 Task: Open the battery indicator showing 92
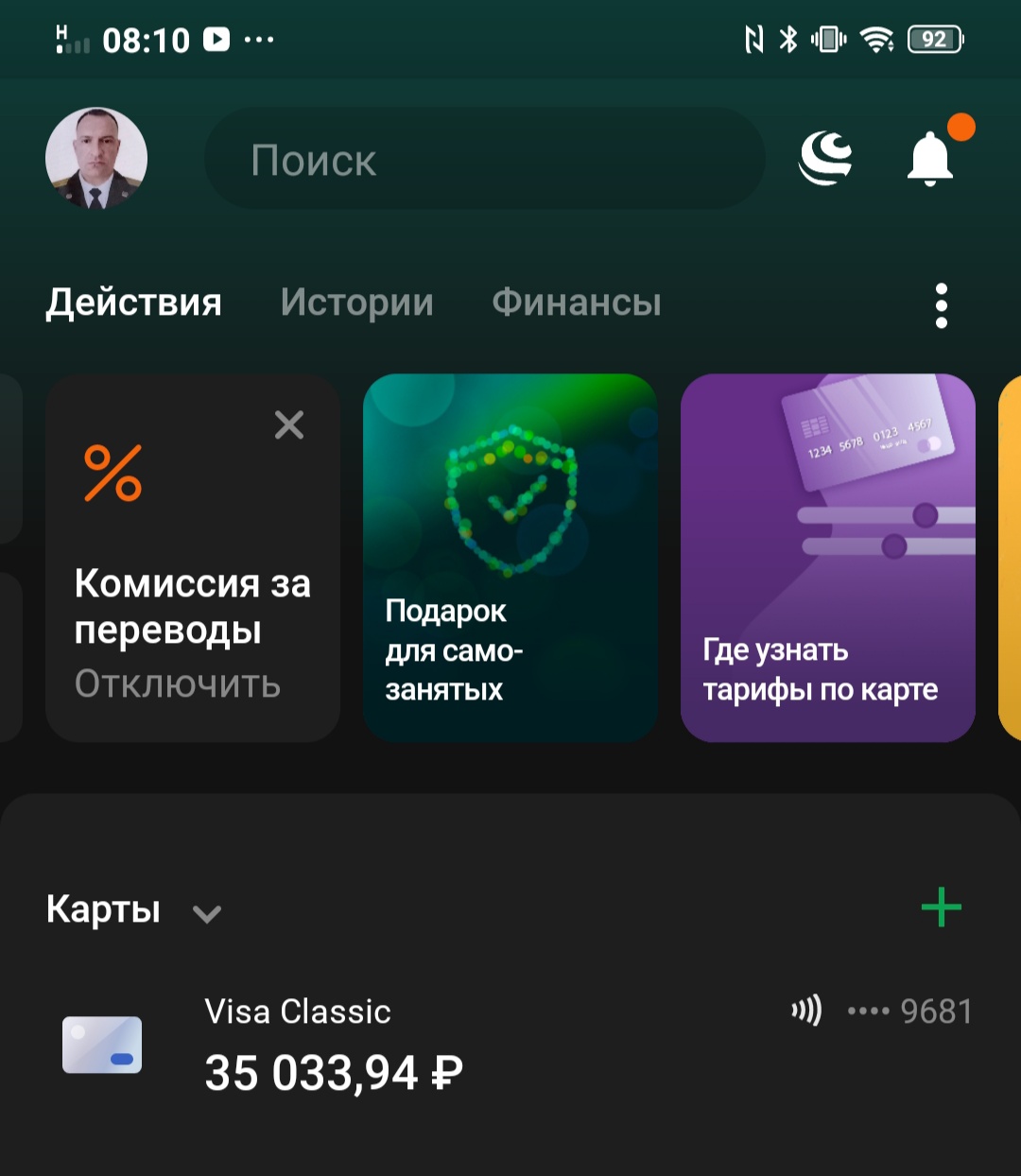coord(935,40)
